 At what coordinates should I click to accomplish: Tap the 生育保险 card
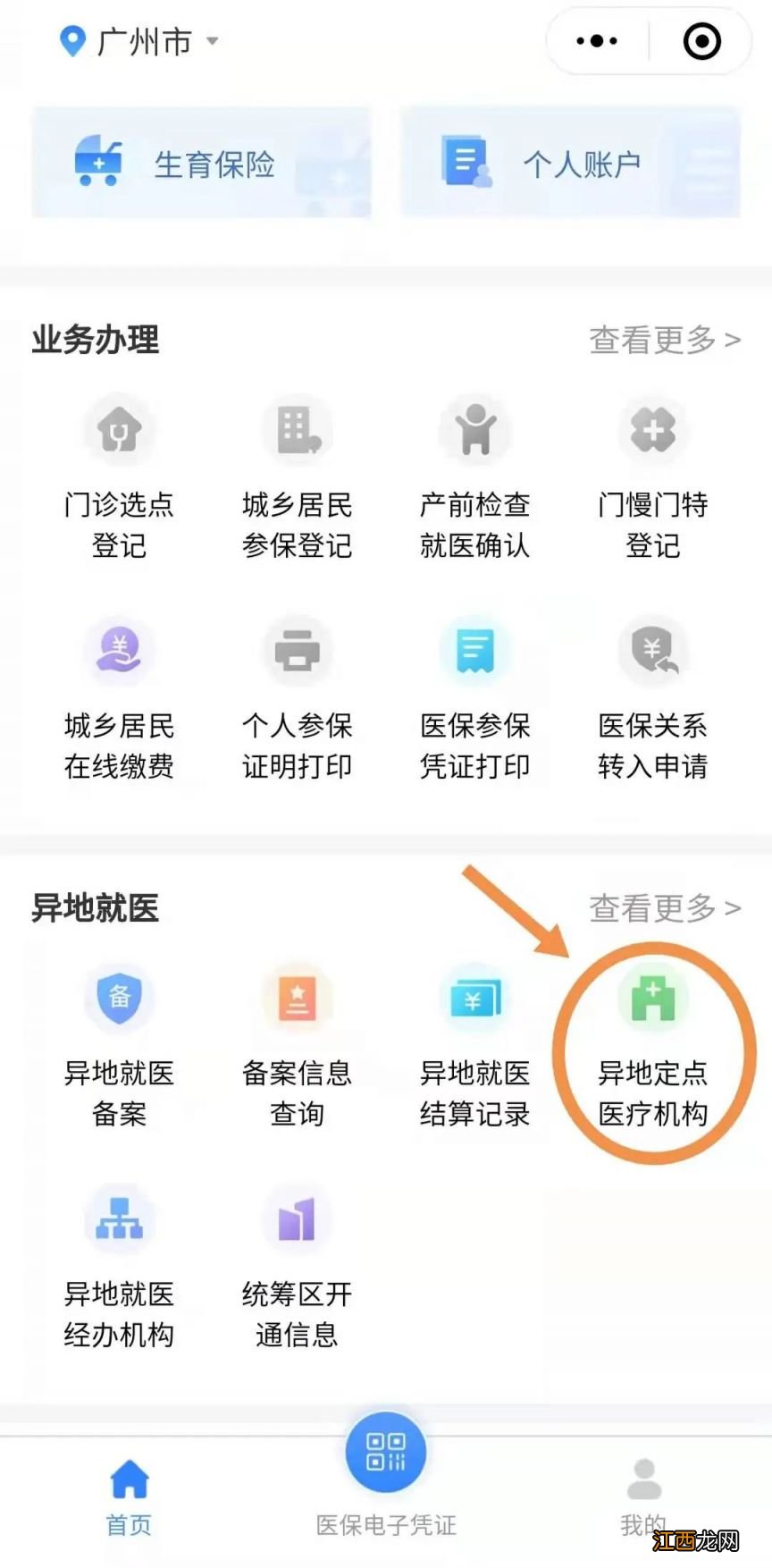(201, 163)
